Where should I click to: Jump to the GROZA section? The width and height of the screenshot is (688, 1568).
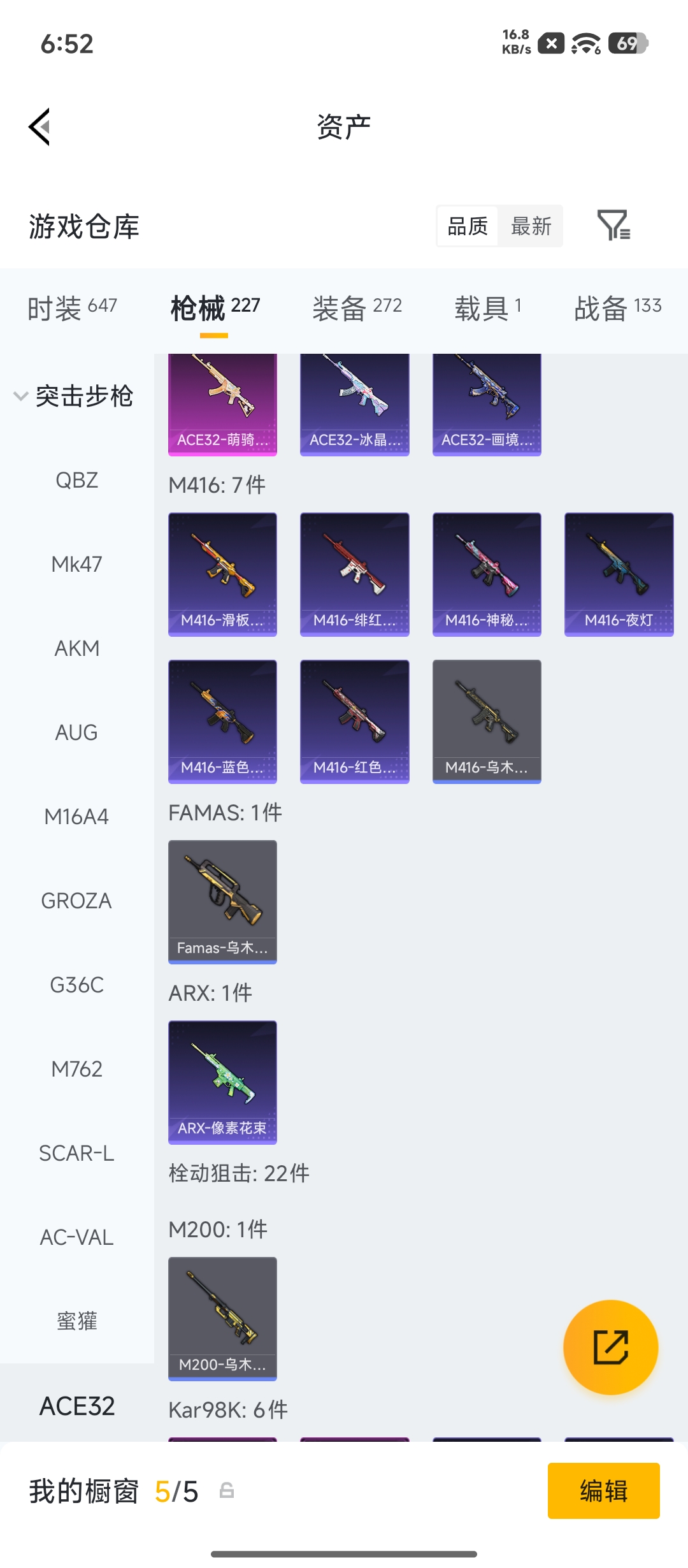(x=77, y=901)
